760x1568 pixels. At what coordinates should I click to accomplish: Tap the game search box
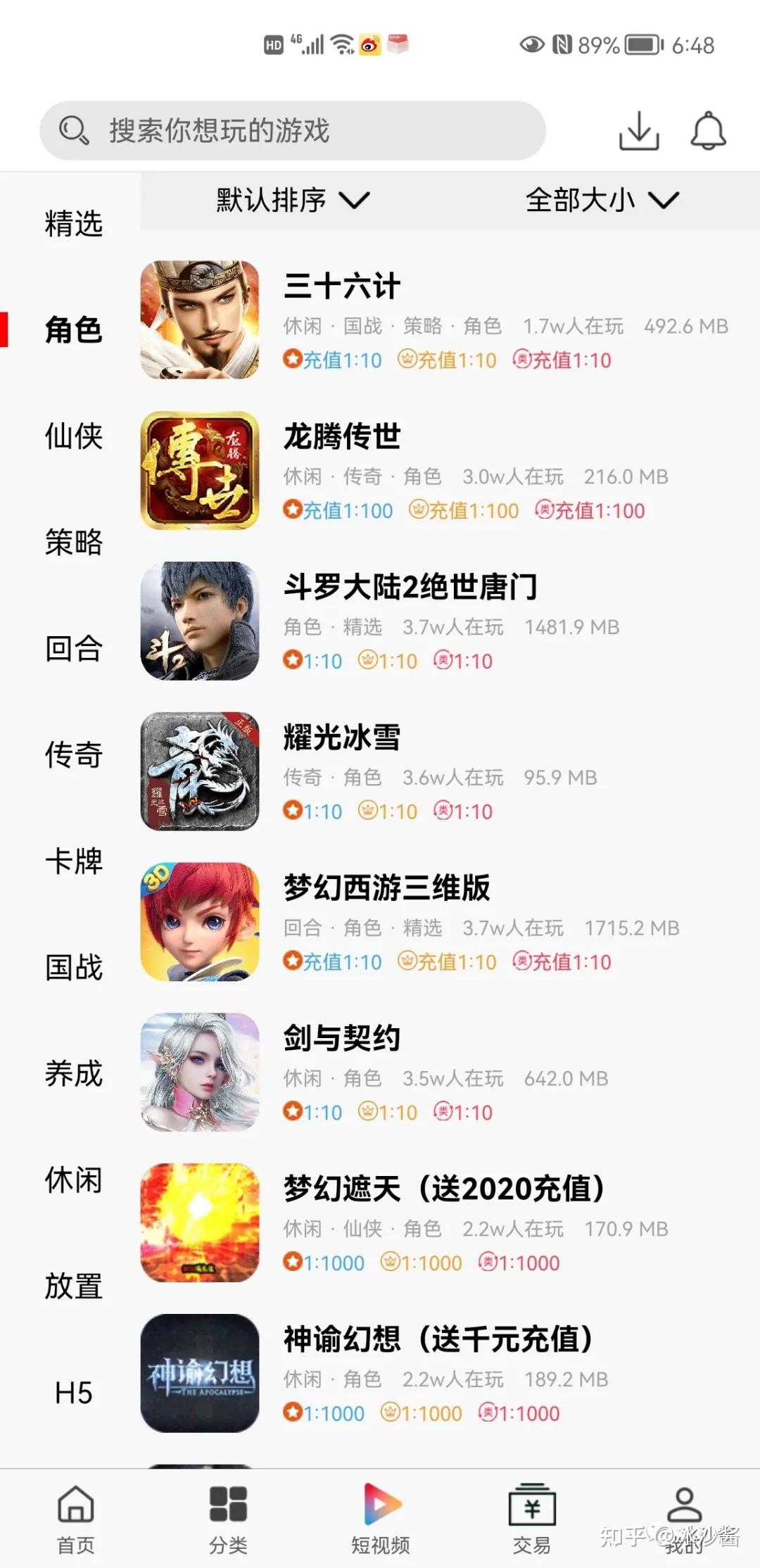(x=293, y=131)
